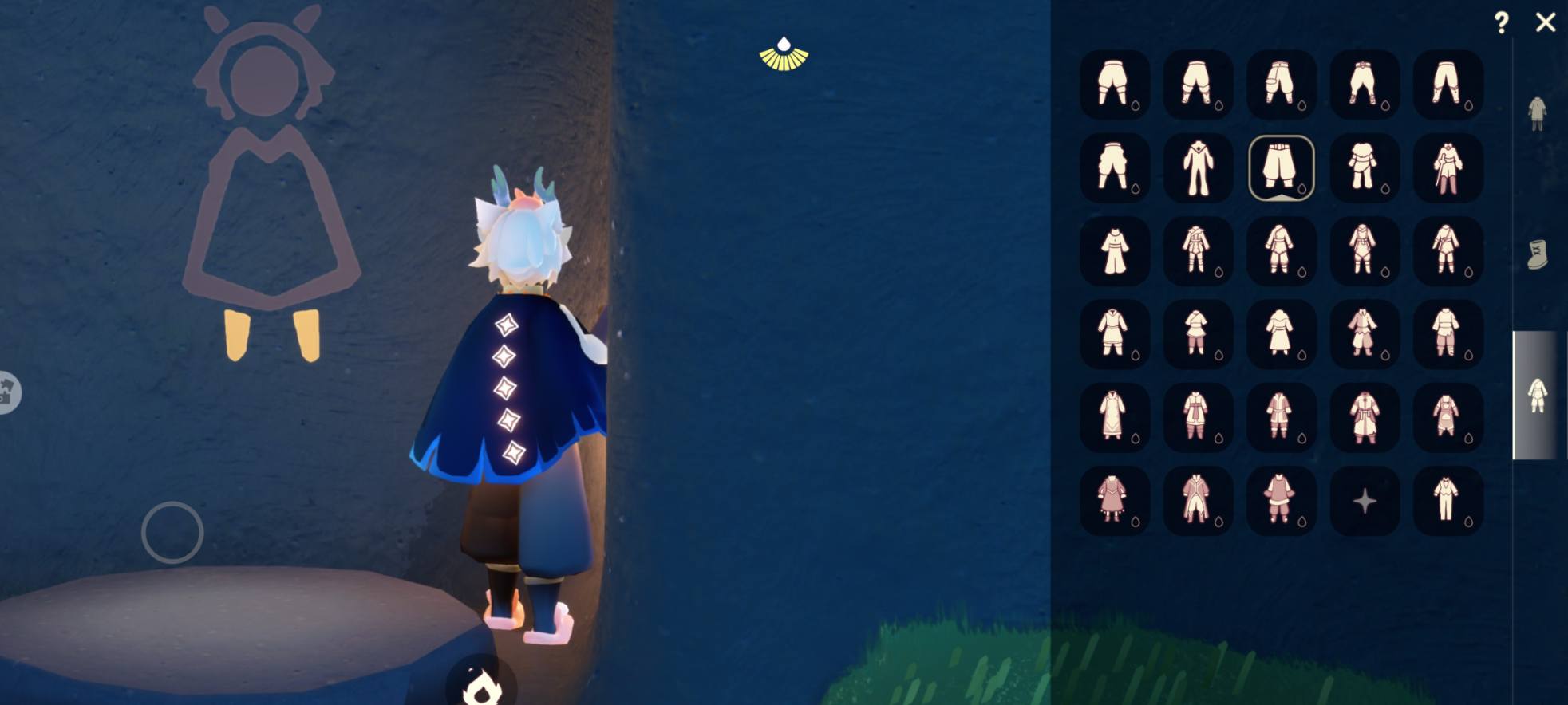Image resolution: width=1568 pixels, height=705 pixels.
Task: Close the outfit closet panel
Action: coord(1546,22)
